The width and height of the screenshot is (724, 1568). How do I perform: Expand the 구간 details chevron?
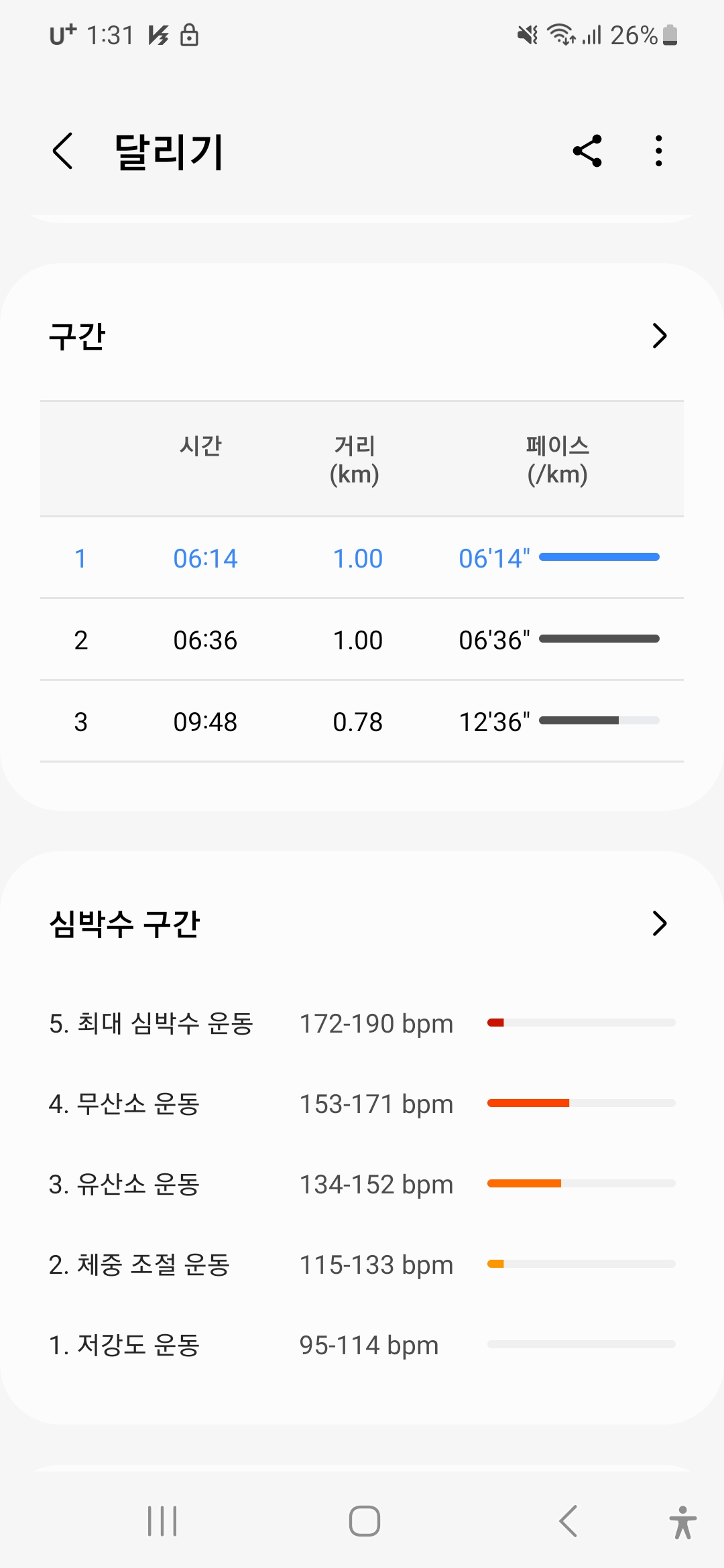(660, 336)
